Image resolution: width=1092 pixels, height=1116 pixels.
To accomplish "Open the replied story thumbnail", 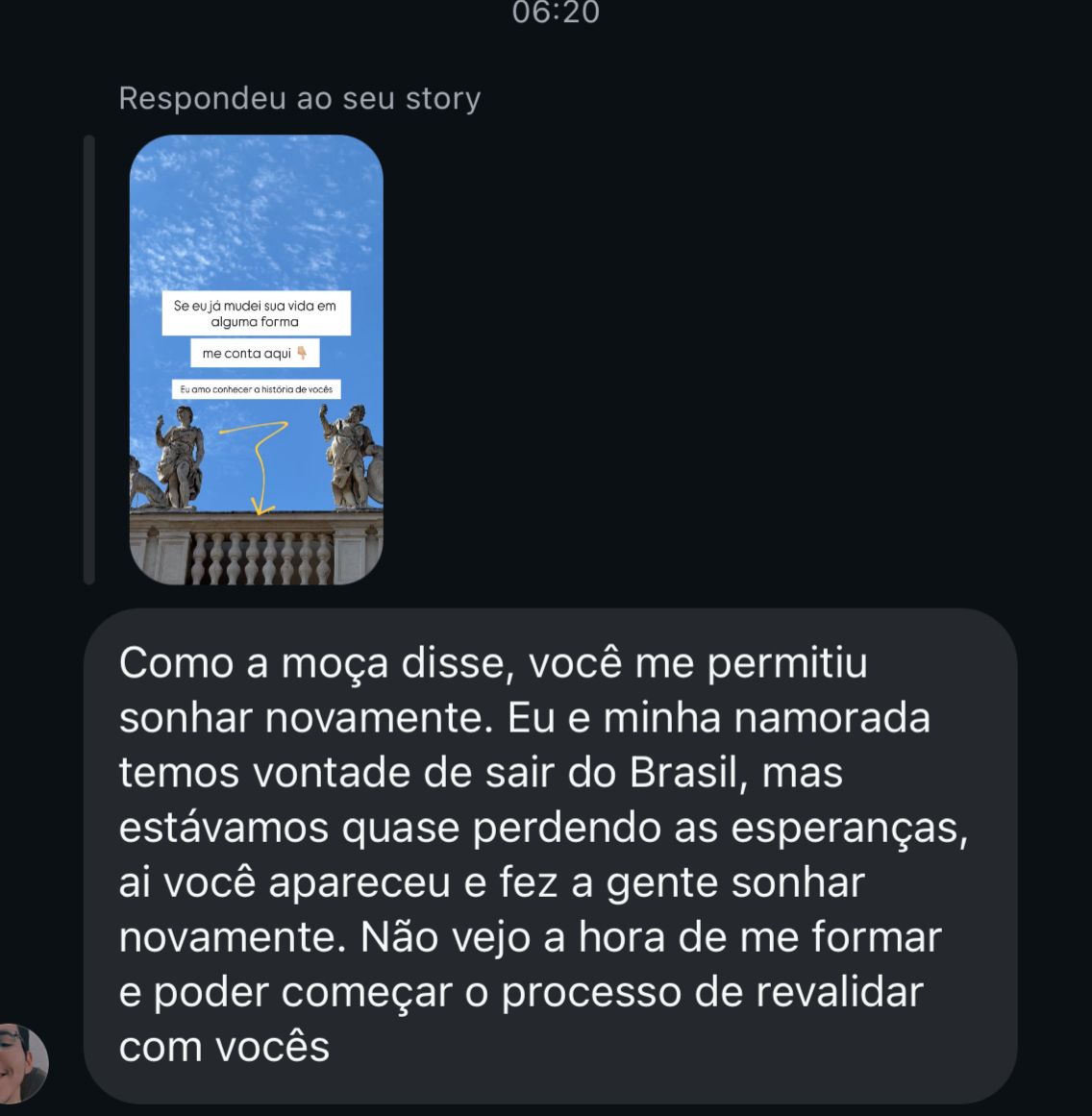I will [256, 360].
